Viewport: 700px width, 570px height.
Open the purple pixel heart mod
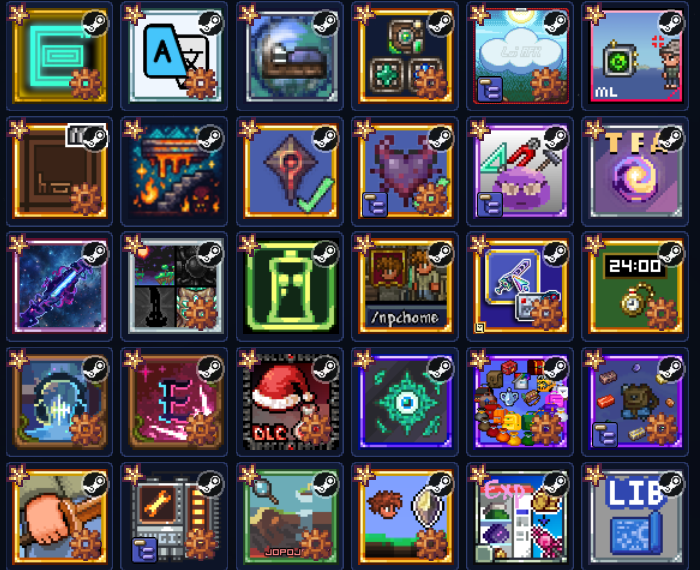point(401,170)
